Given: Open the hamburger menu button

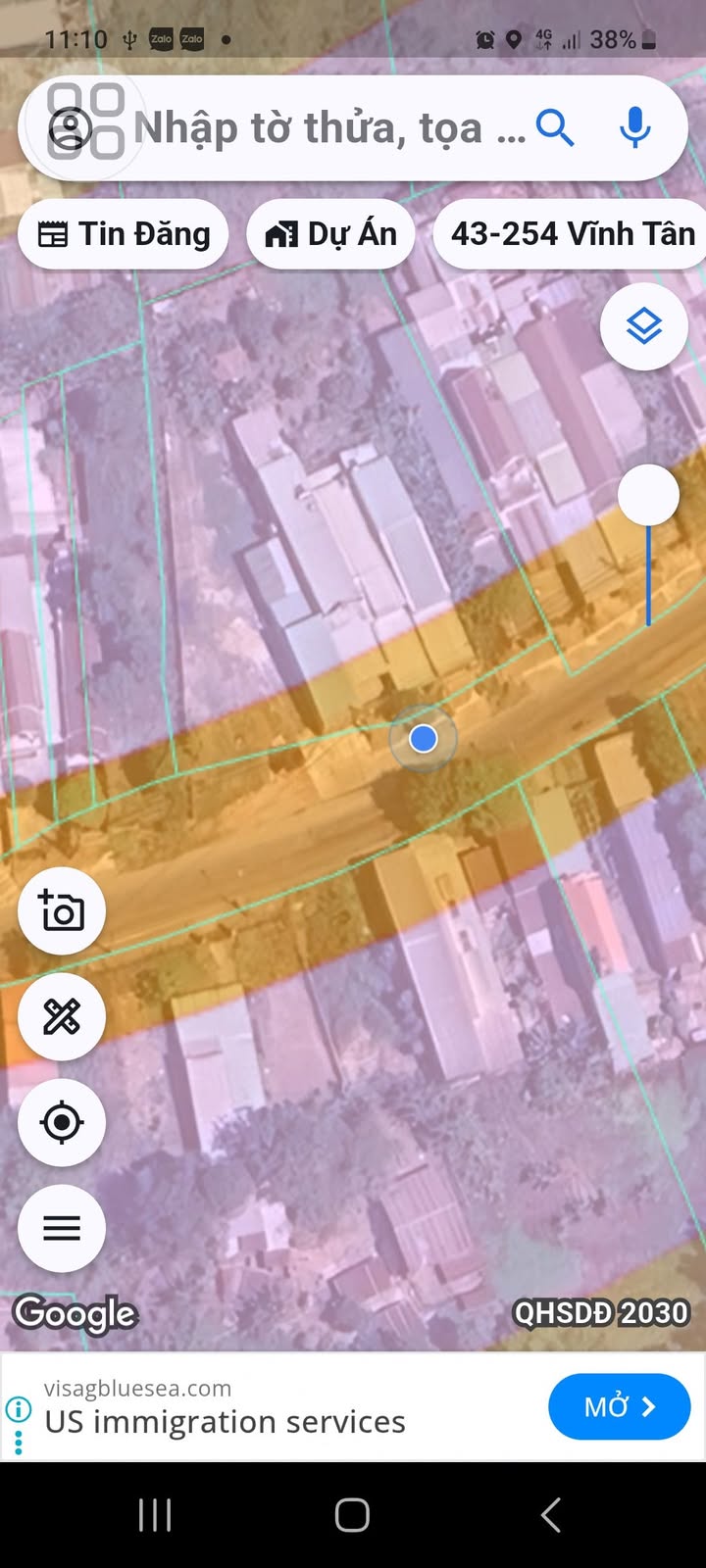Looking at the screenshot, I should tap(62, 1229).
